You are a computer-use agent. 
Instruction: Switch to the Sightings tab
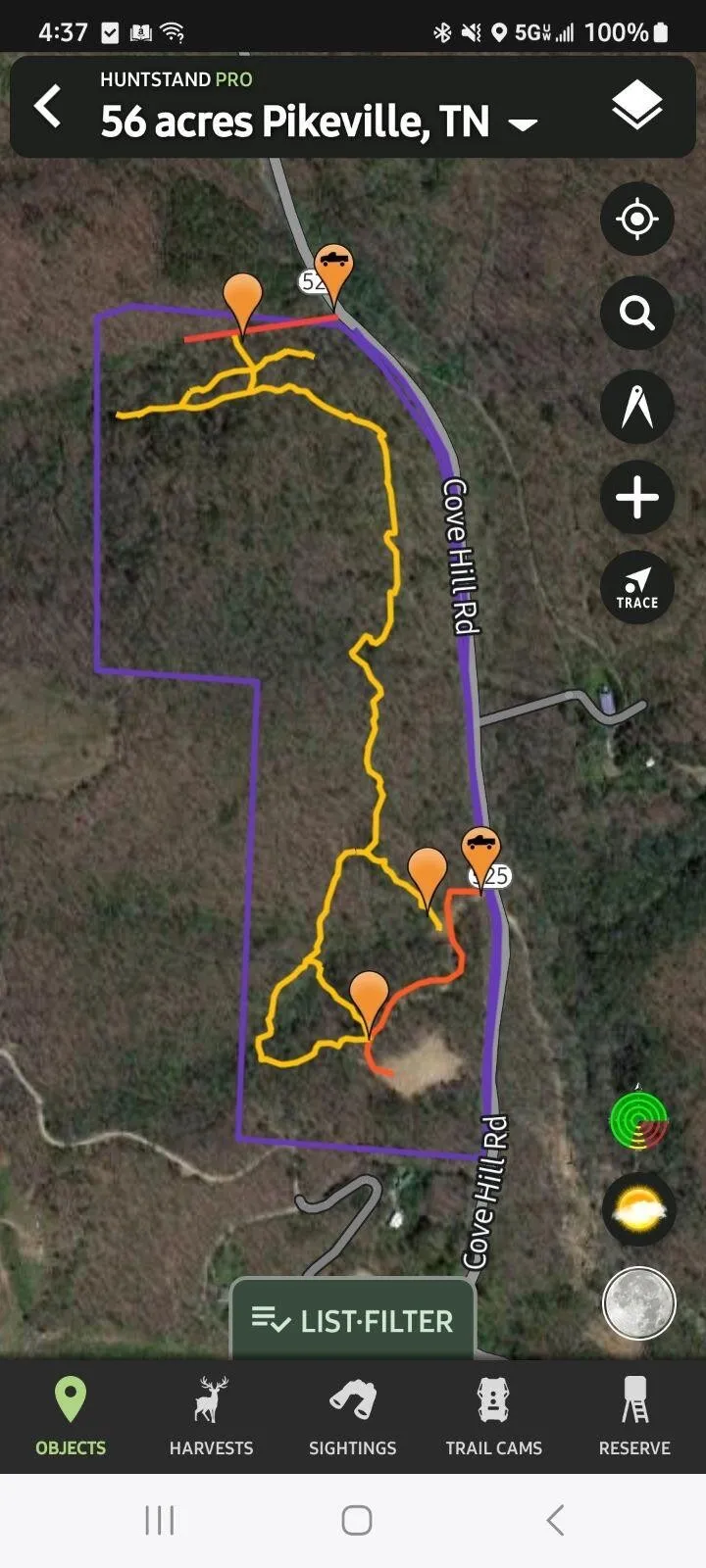click(353, 1416)
